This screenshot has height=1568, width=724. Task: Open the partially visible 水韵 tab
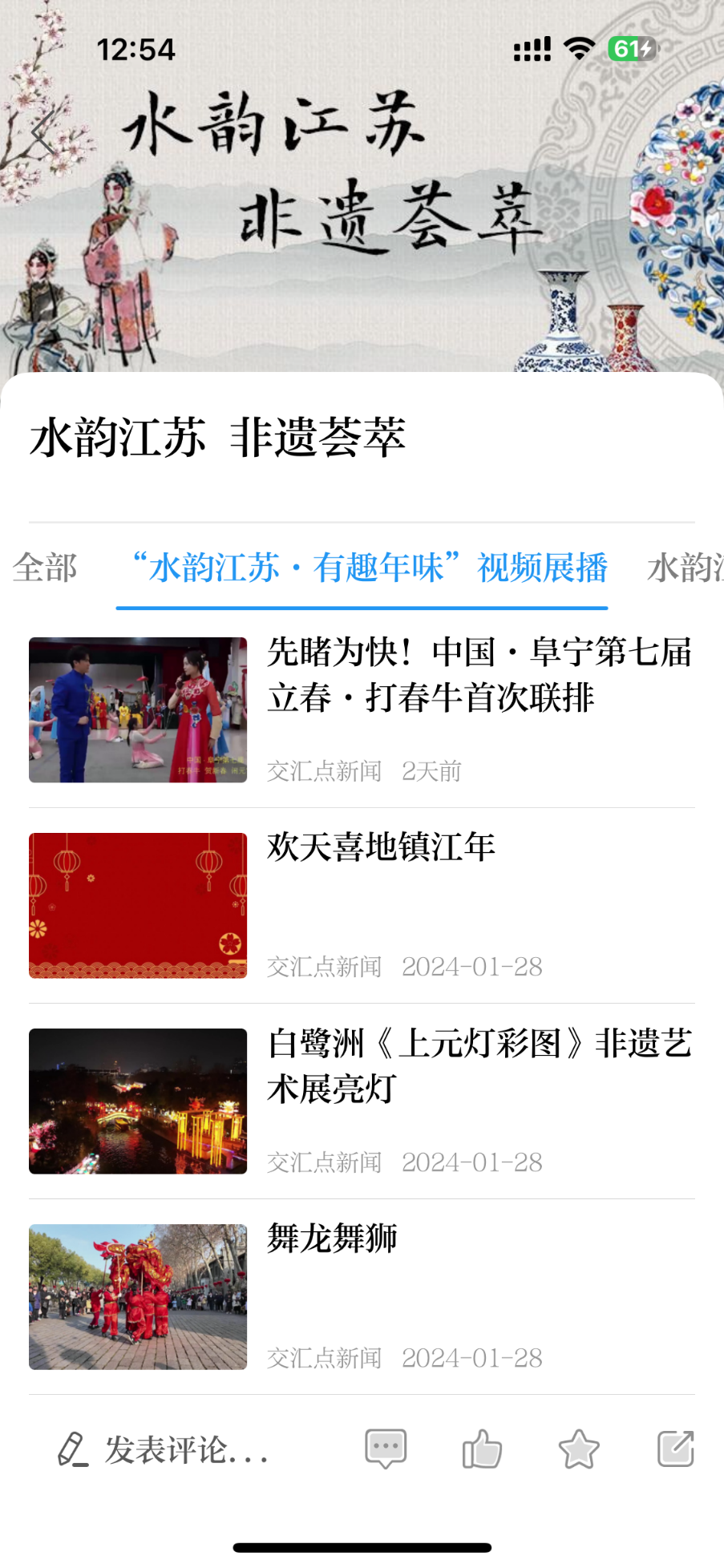(686, 568)
